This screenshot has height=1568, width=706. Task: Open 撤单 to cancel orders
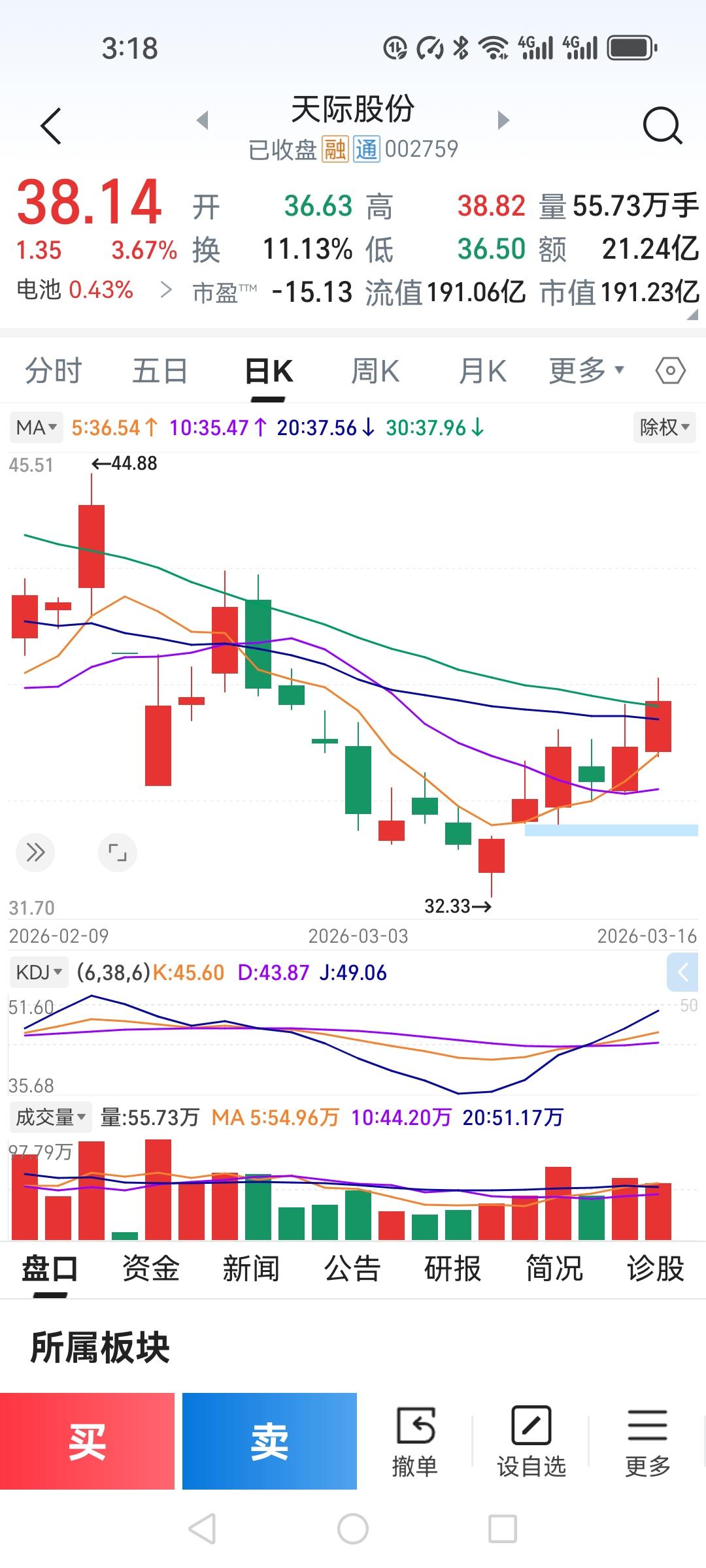(415, 1442)
